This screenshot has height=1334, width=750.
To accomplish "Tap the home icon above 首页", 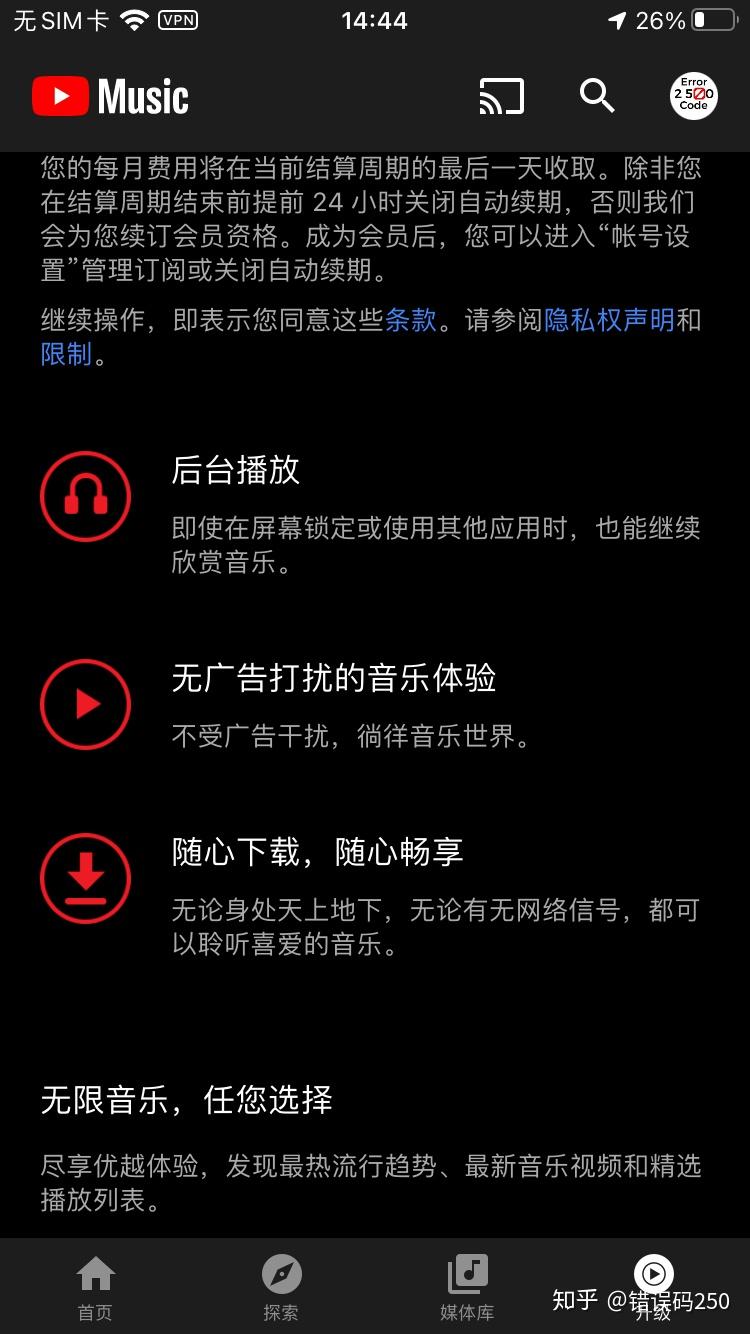I will pos(94,1273).
